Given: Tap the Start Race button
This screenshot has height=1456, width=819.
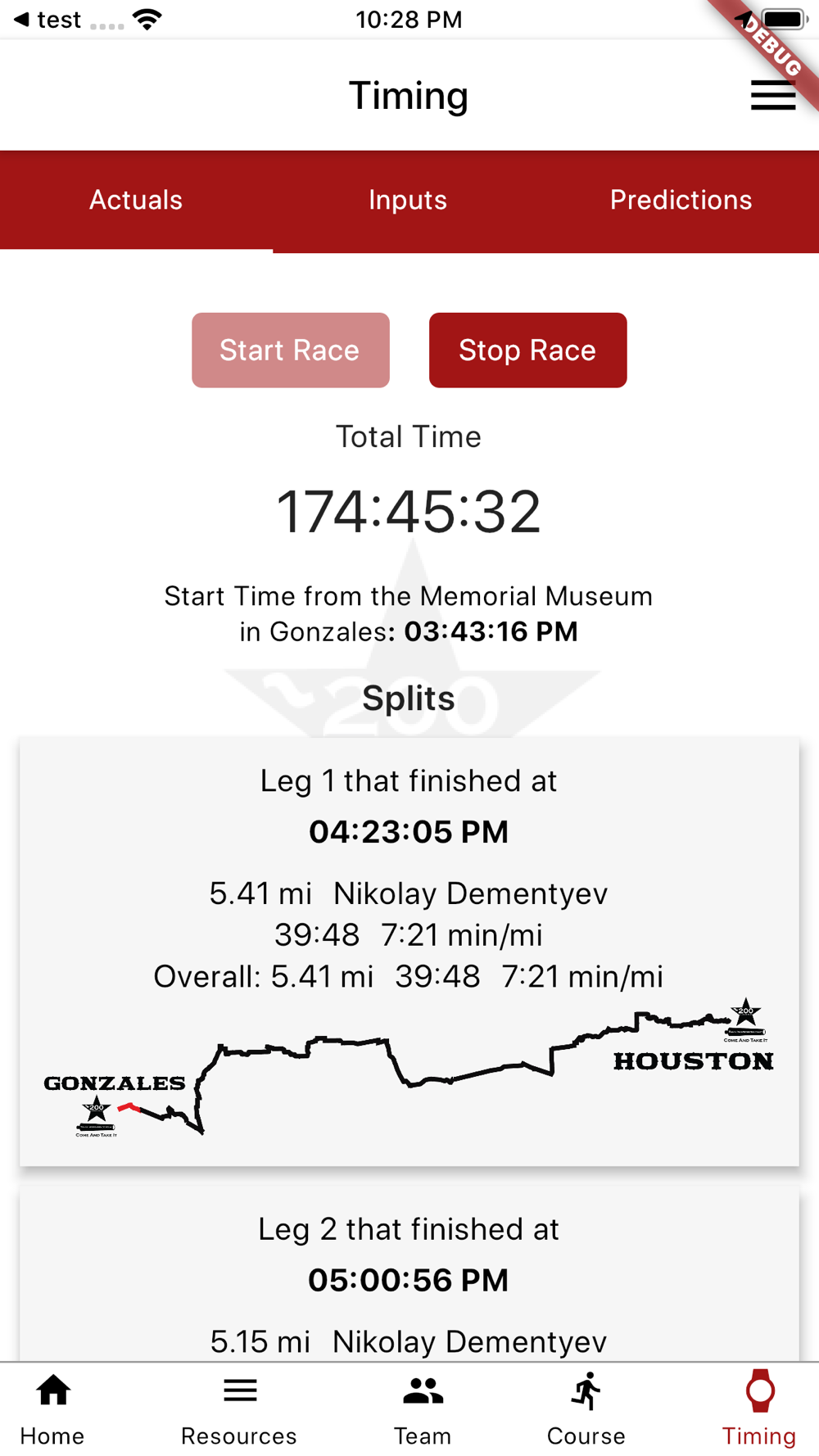Looking at the screenshot, I should click(x=290, y=350).
